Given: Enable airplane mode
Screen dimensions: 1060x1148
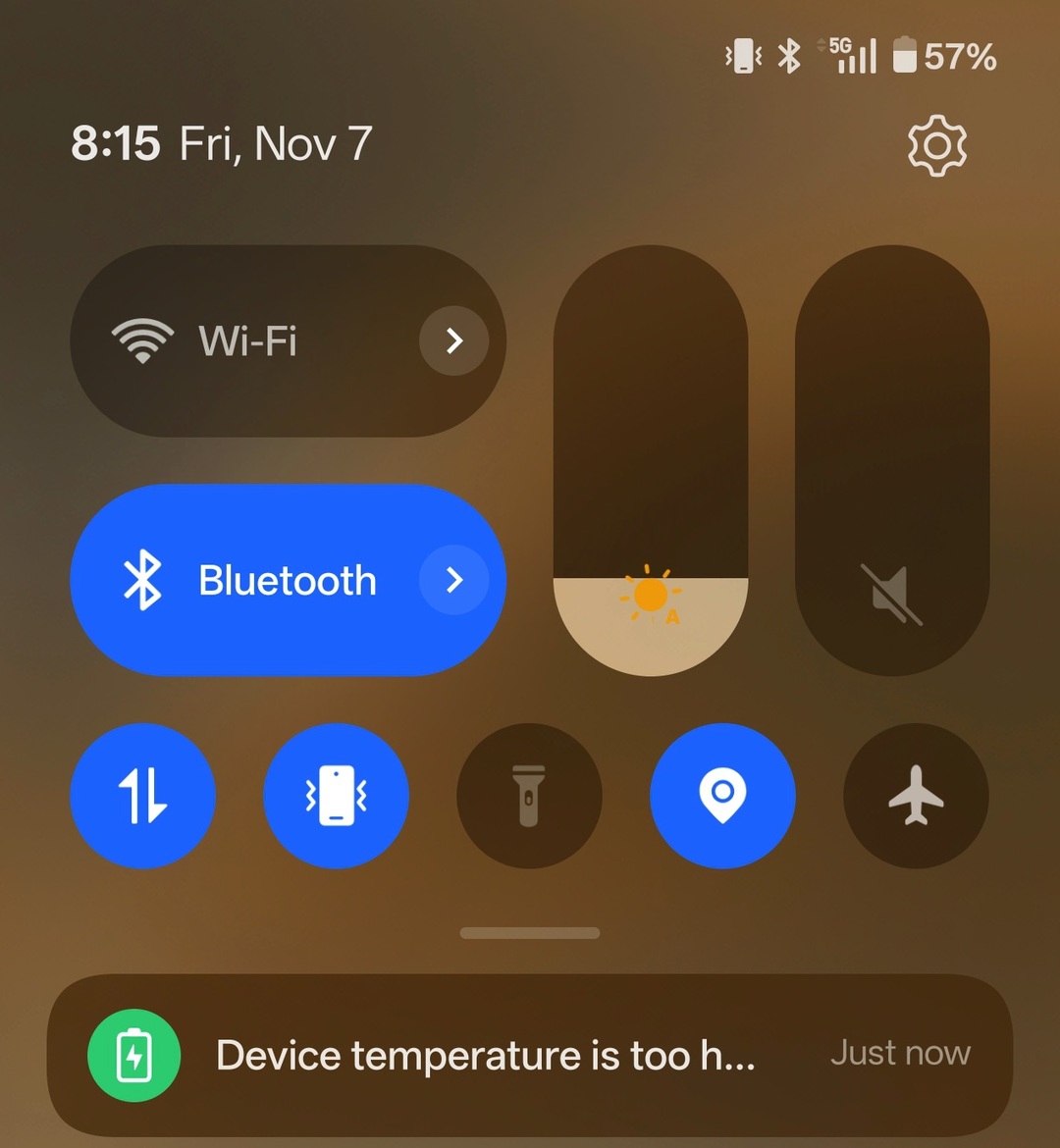Looking at the screenshot, I should (x=916, y=796).
